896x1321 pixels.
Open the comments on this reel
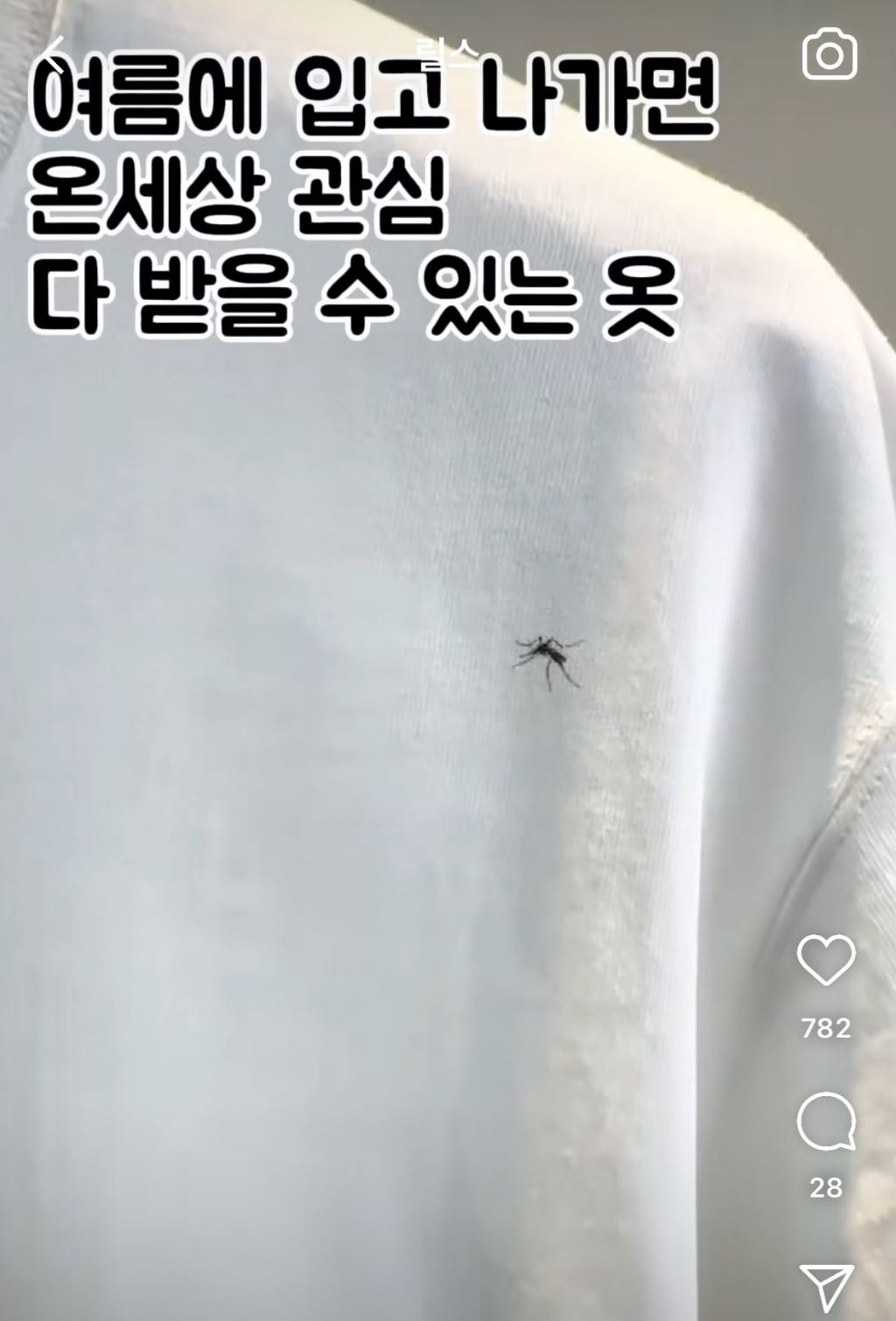pos(826,1122)
